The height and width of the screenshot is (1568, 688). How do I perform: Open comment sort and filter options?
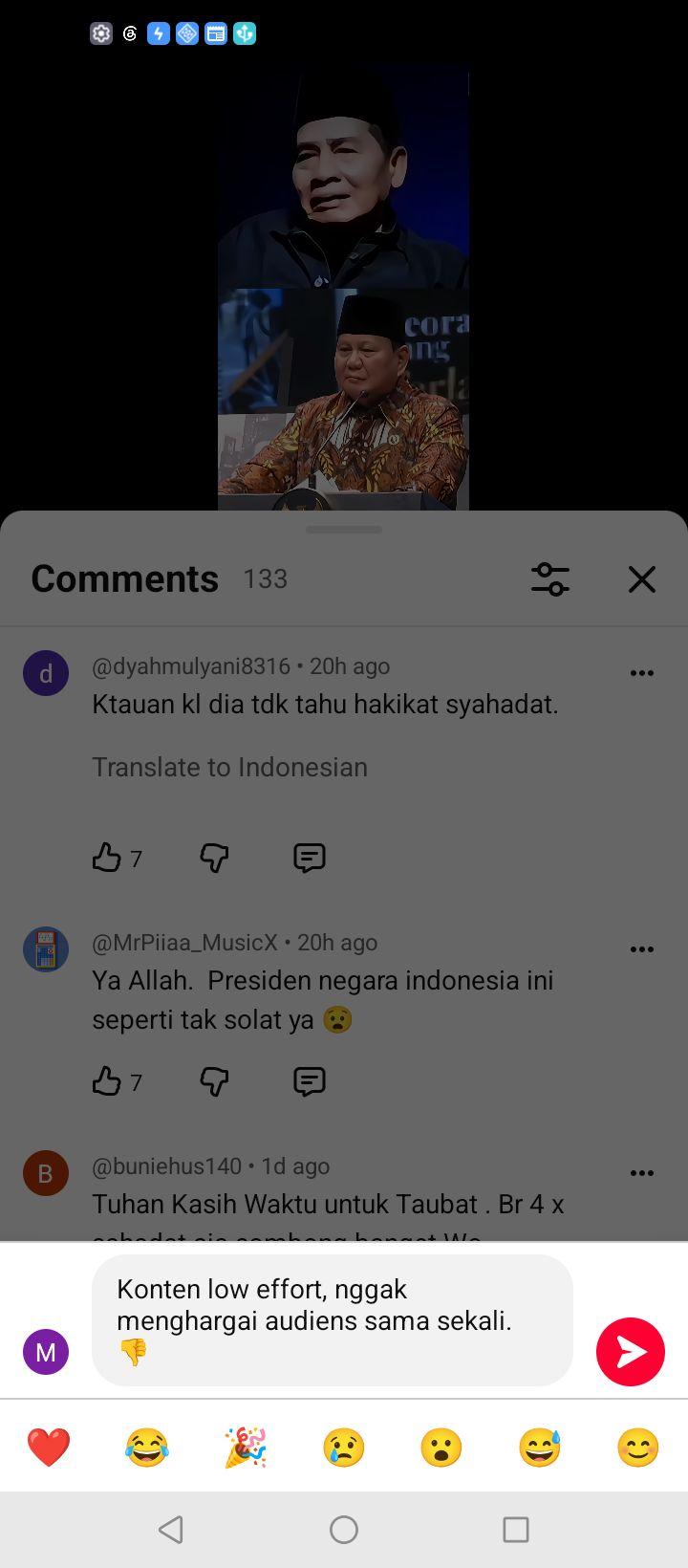click(x=550, y=579)
